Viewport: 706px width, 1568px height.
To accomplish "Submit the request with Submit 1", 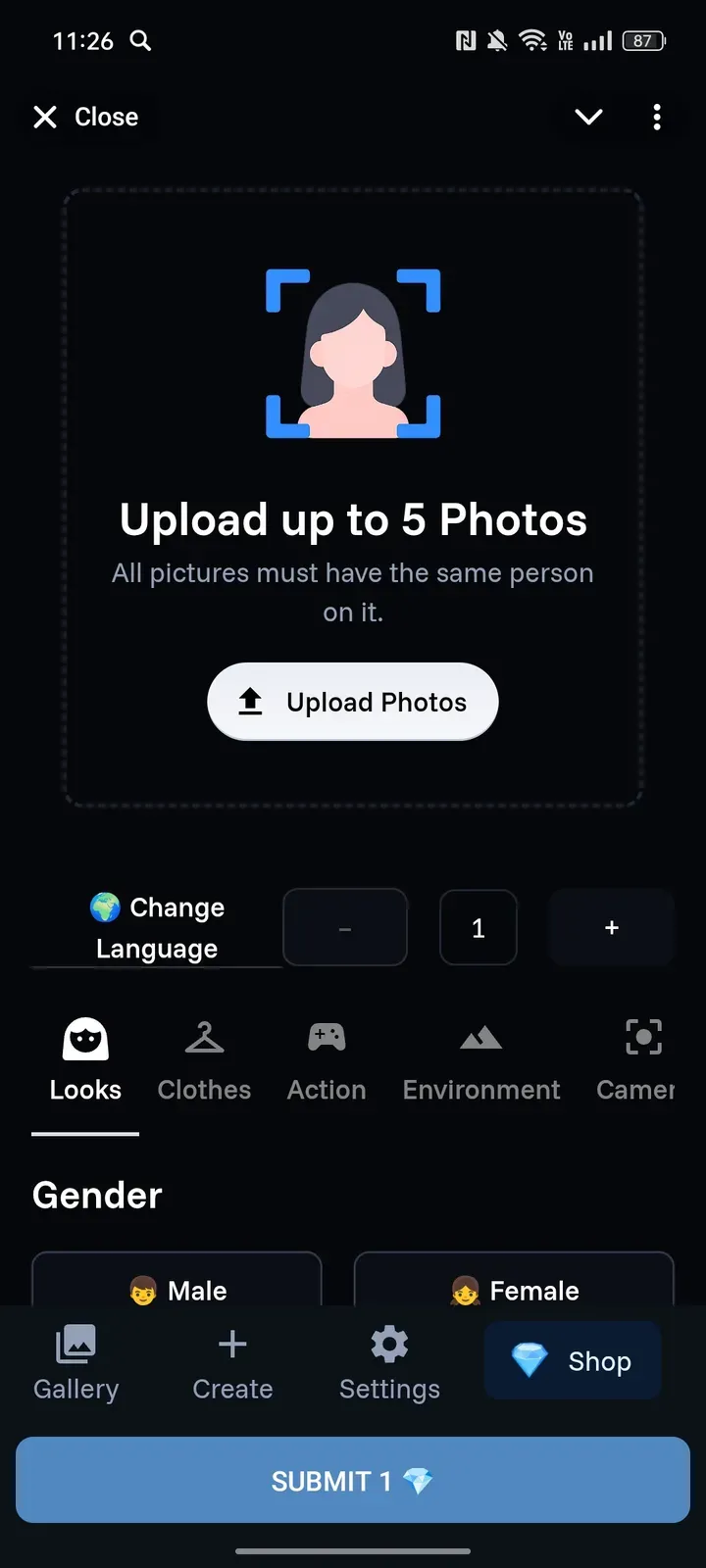I will (x=353, y=1480).
